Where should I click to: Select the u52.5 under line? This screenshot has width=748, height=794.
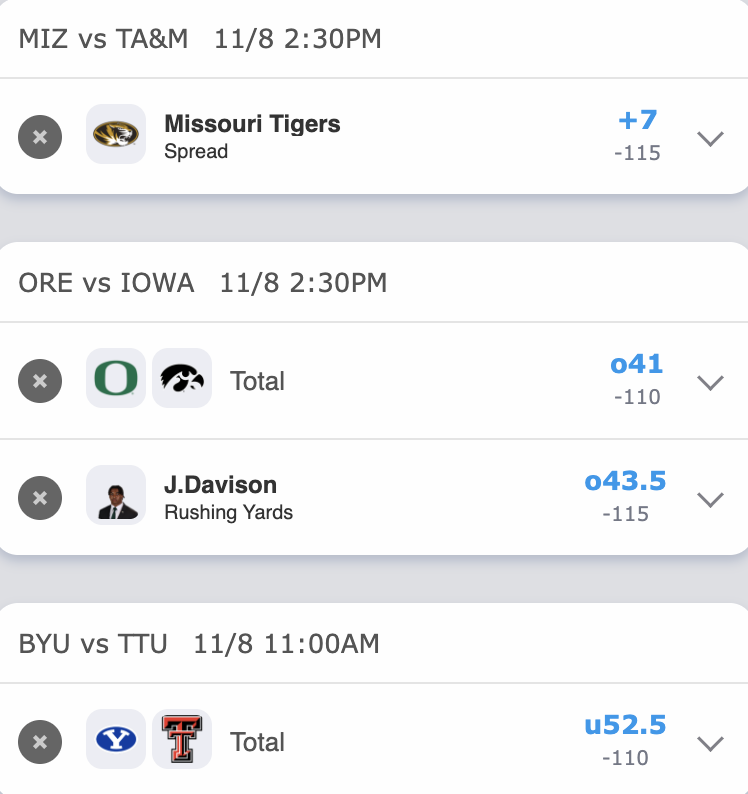click(626, 726)
